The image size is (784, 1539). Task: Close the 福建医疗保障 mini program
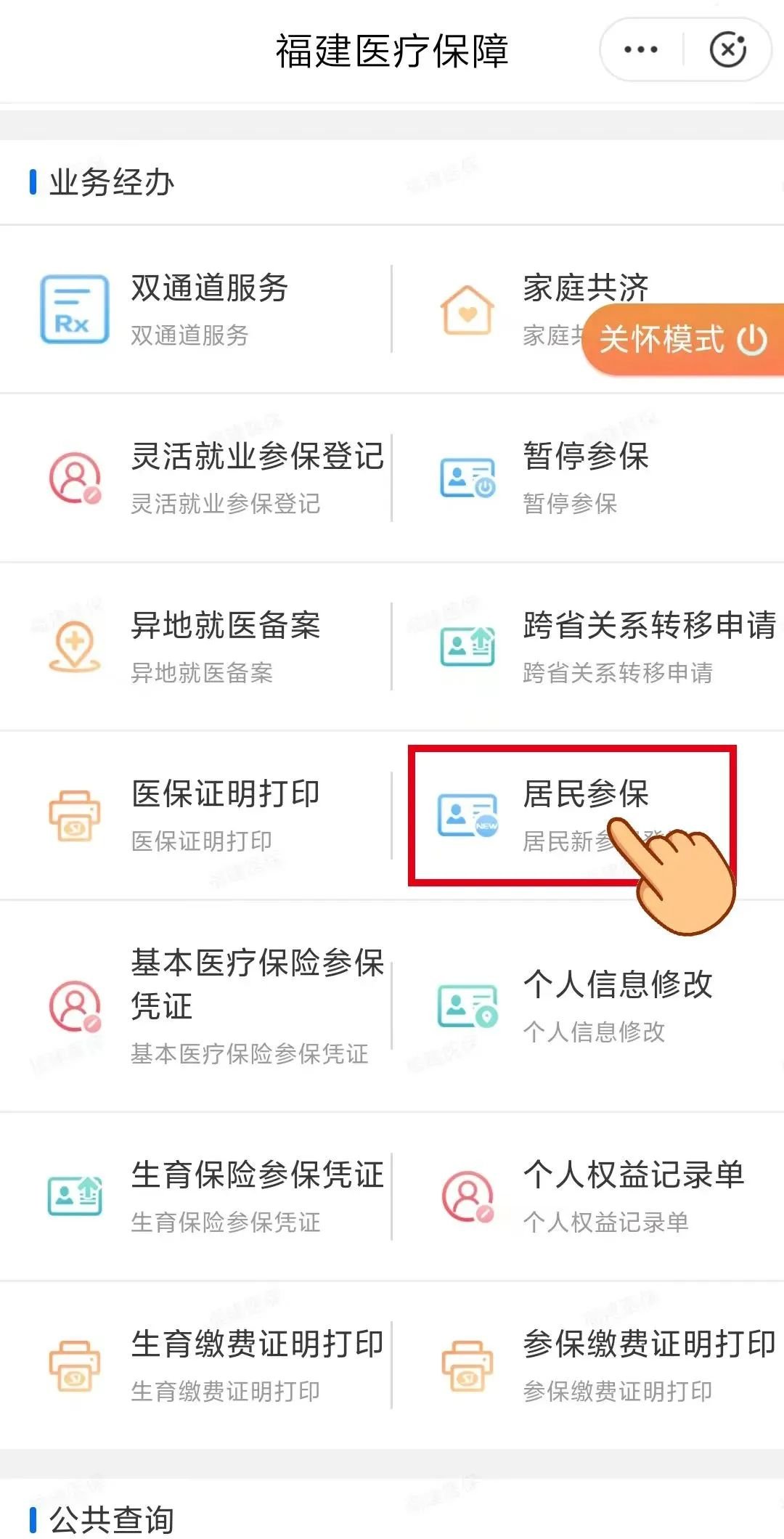click(727, 50)
